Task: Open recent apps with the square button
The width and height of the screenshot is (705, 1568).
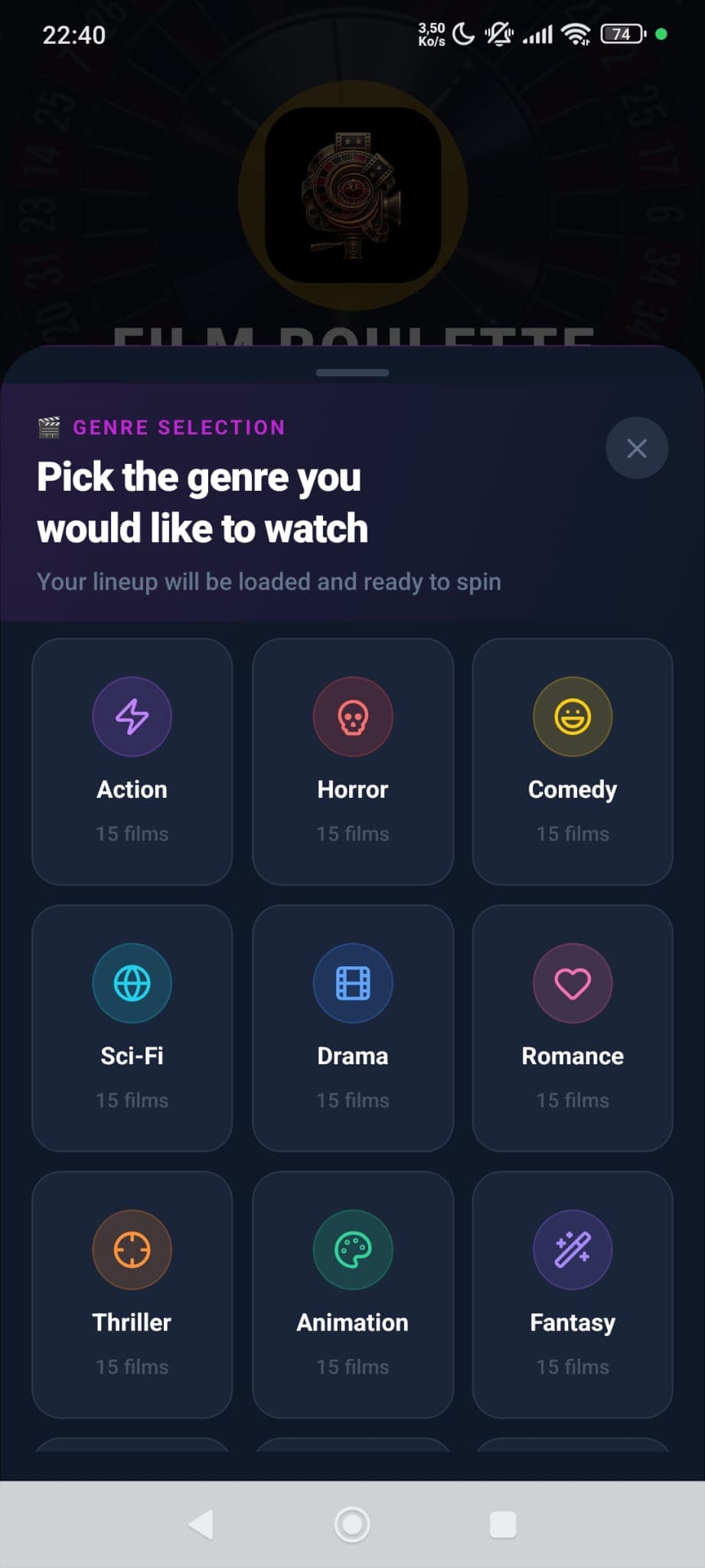Action: [x=503, y=1524]
